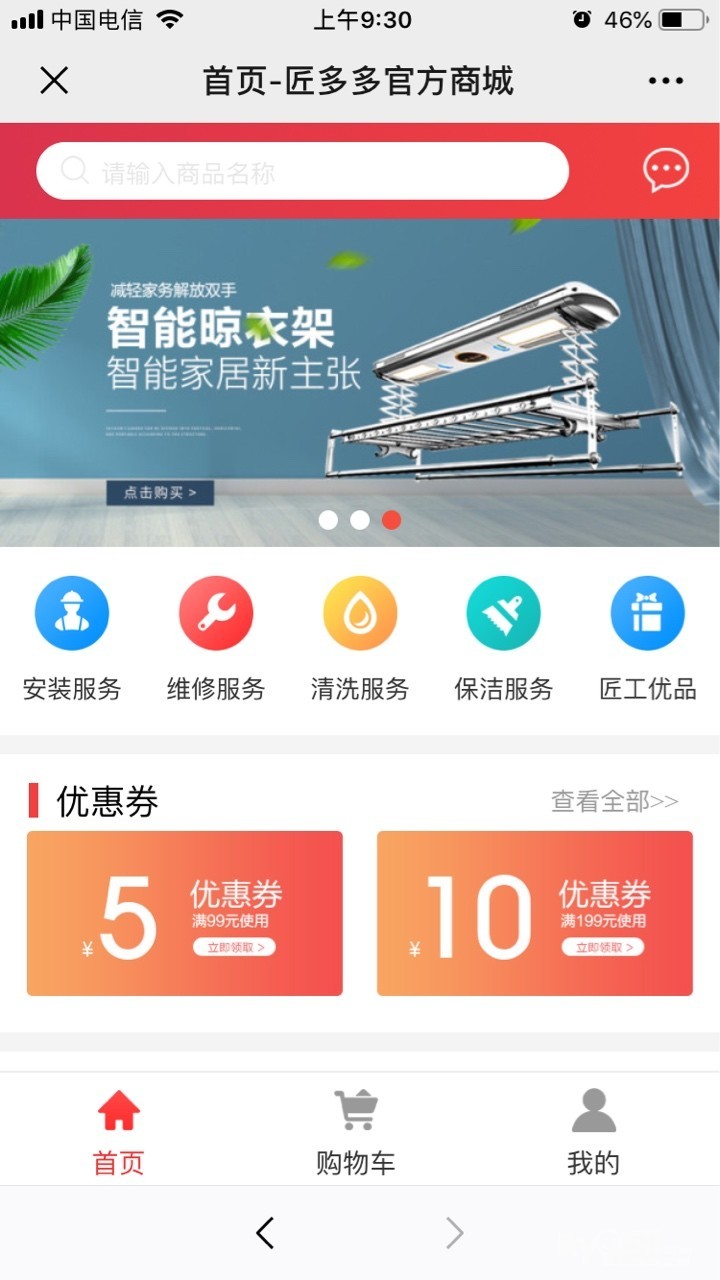The width and height of the screenshot is (720, 1280).
Task: Switch to the 购物车 tab
Action: (356, 1132)
